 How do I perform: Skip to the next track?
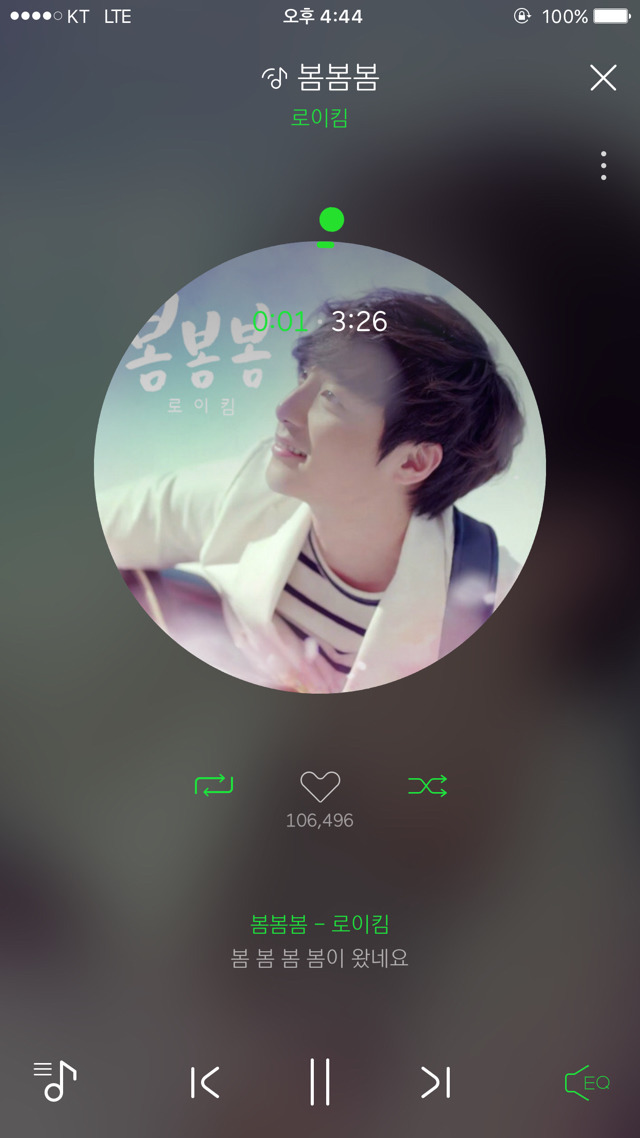click(435, 1082)
